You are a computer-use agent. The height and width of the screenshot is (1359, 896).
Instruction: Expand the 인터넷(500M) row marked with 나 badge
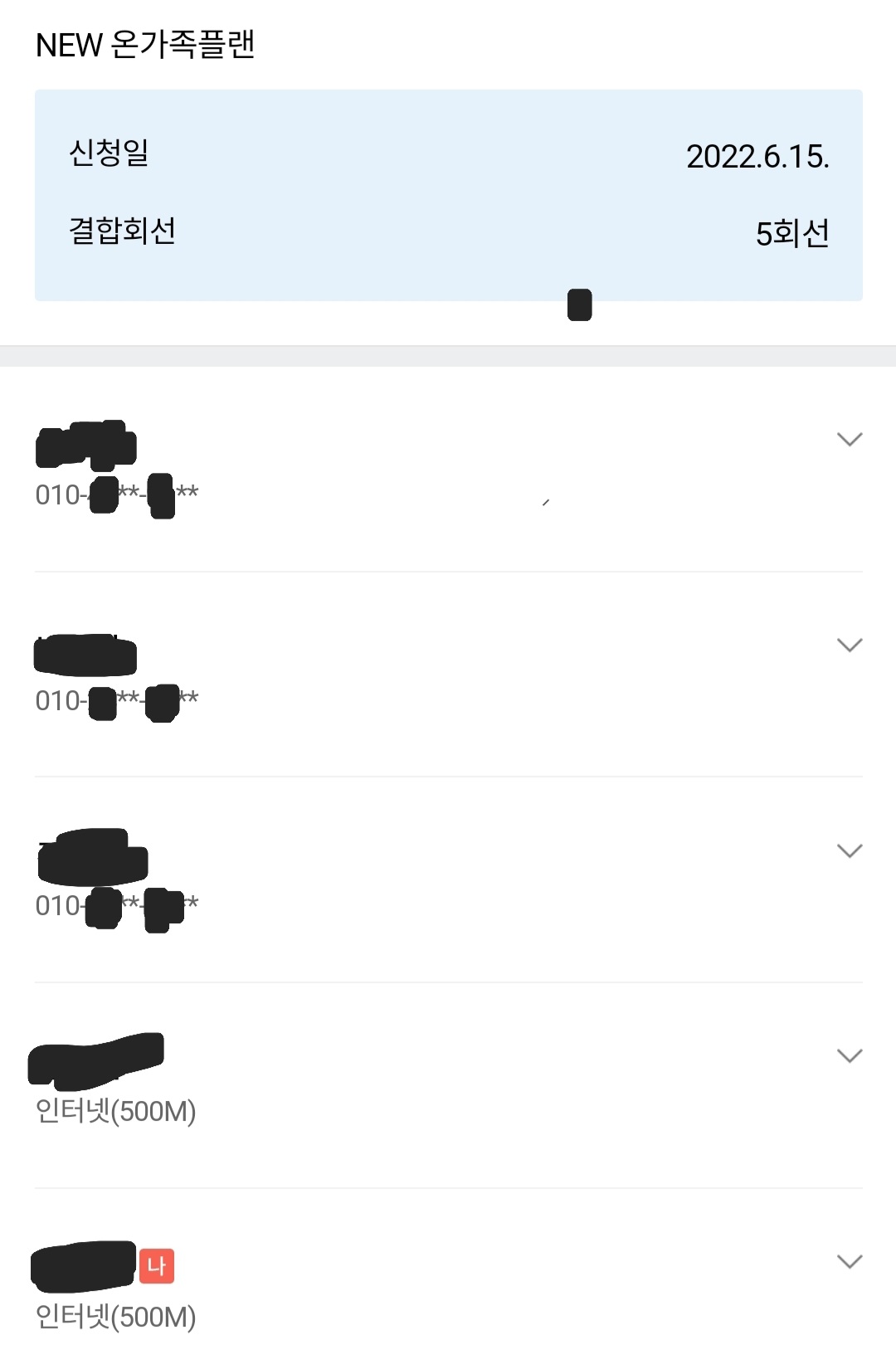tap(850, 1262)
